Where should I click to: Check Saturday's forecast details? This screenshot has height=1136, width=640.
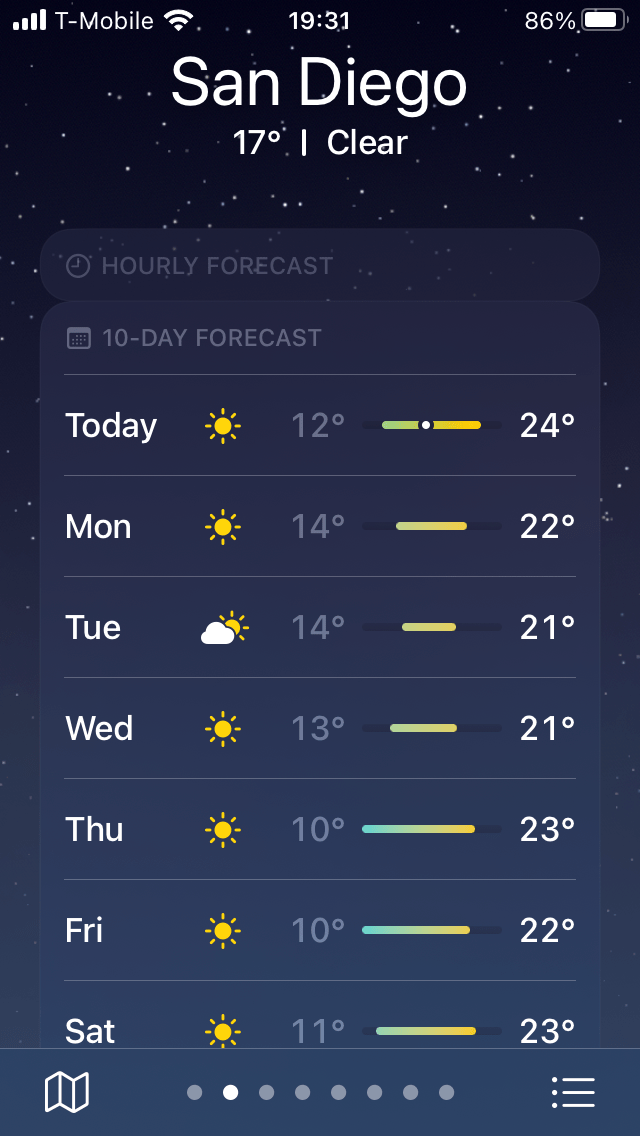[x=320, y=1028]
